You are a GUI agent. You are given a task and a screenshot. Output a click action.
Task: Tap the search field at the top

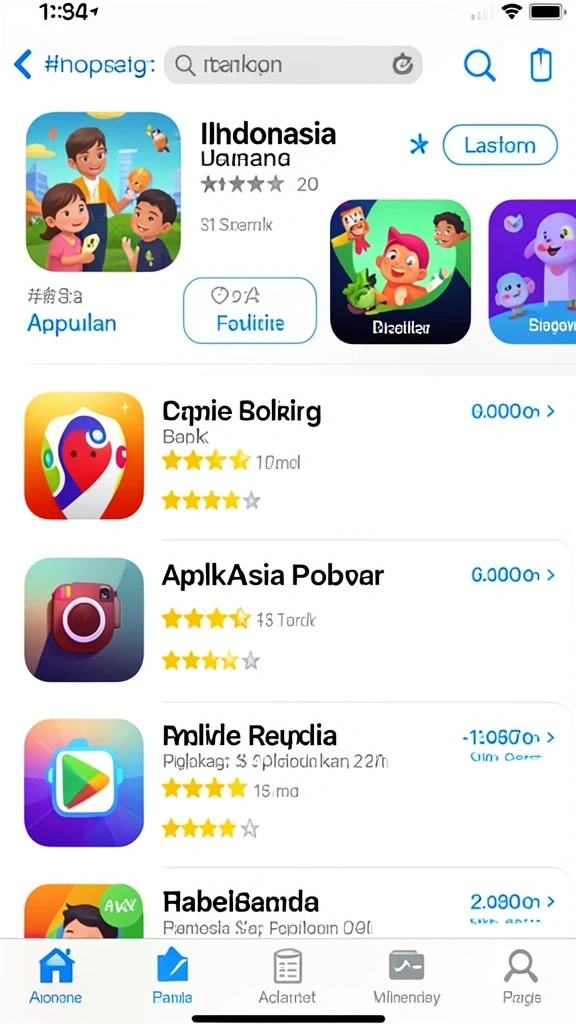tap(293, 65)
